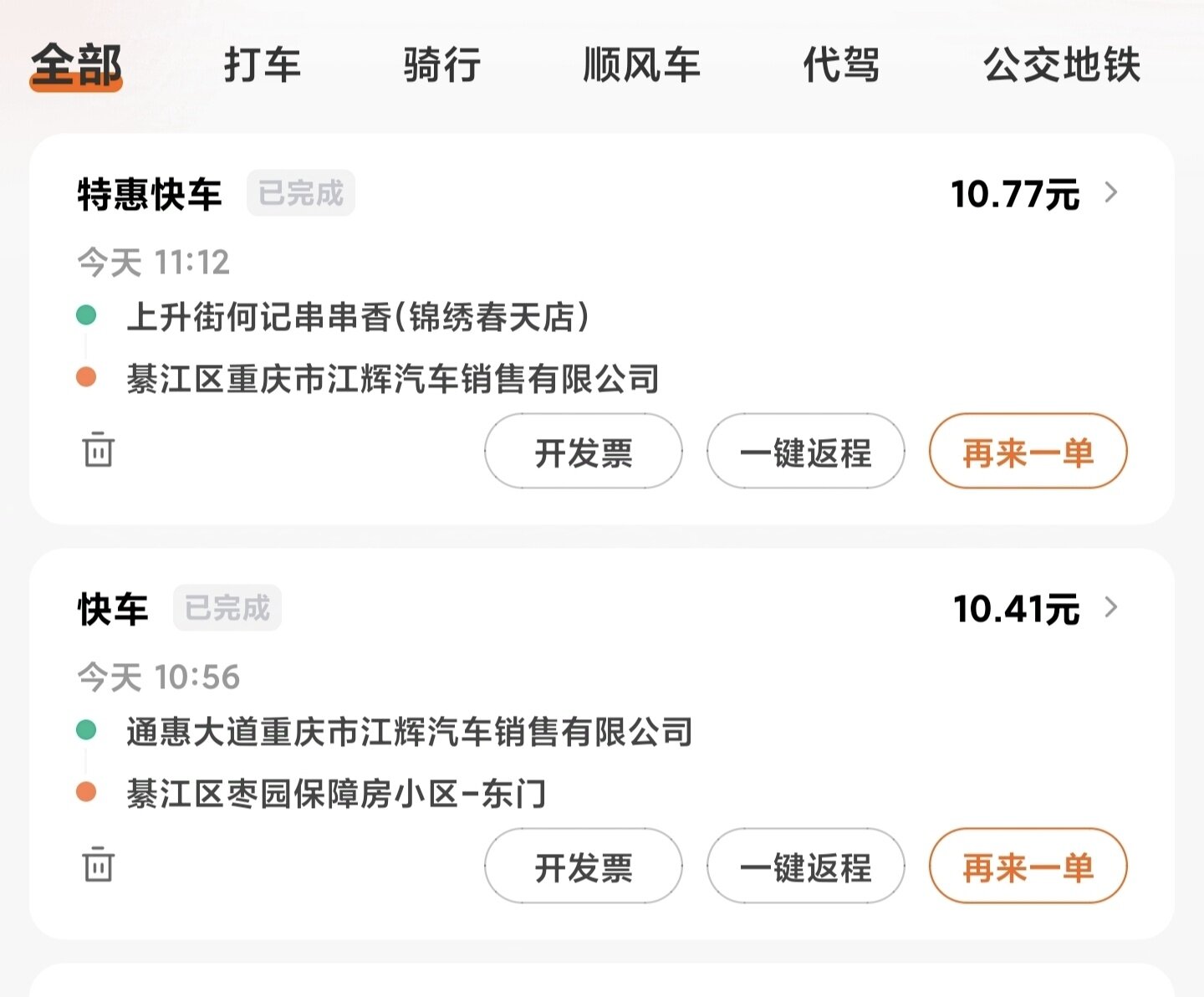The height and width of the screenshot is (997, 1204).
Task: Switch to the 骑行 tab
Action: (441, 65)
